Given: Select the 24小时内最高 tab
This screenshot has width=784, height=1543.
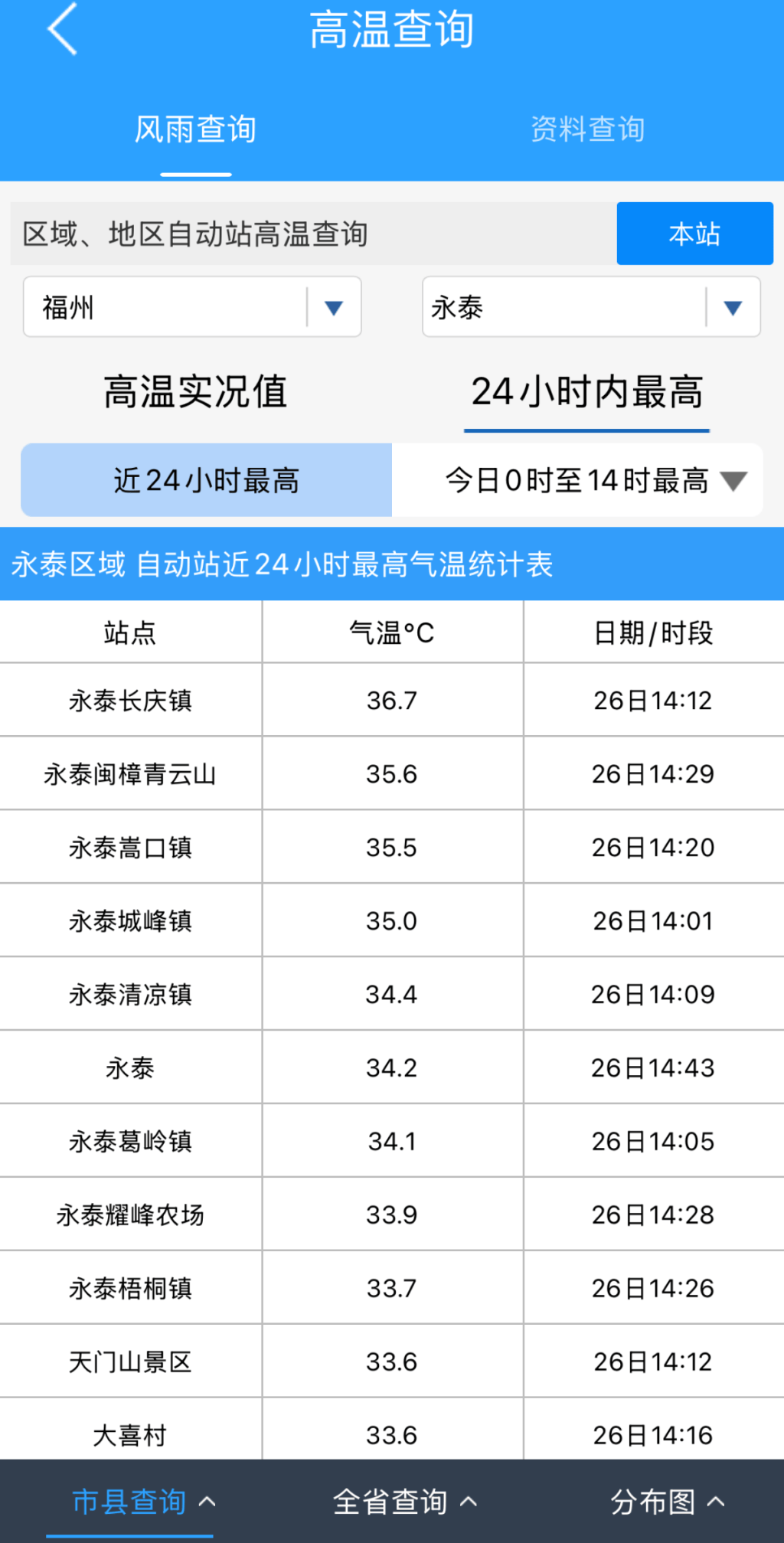Looking at the screenshot, I should (x=586, y=391).
